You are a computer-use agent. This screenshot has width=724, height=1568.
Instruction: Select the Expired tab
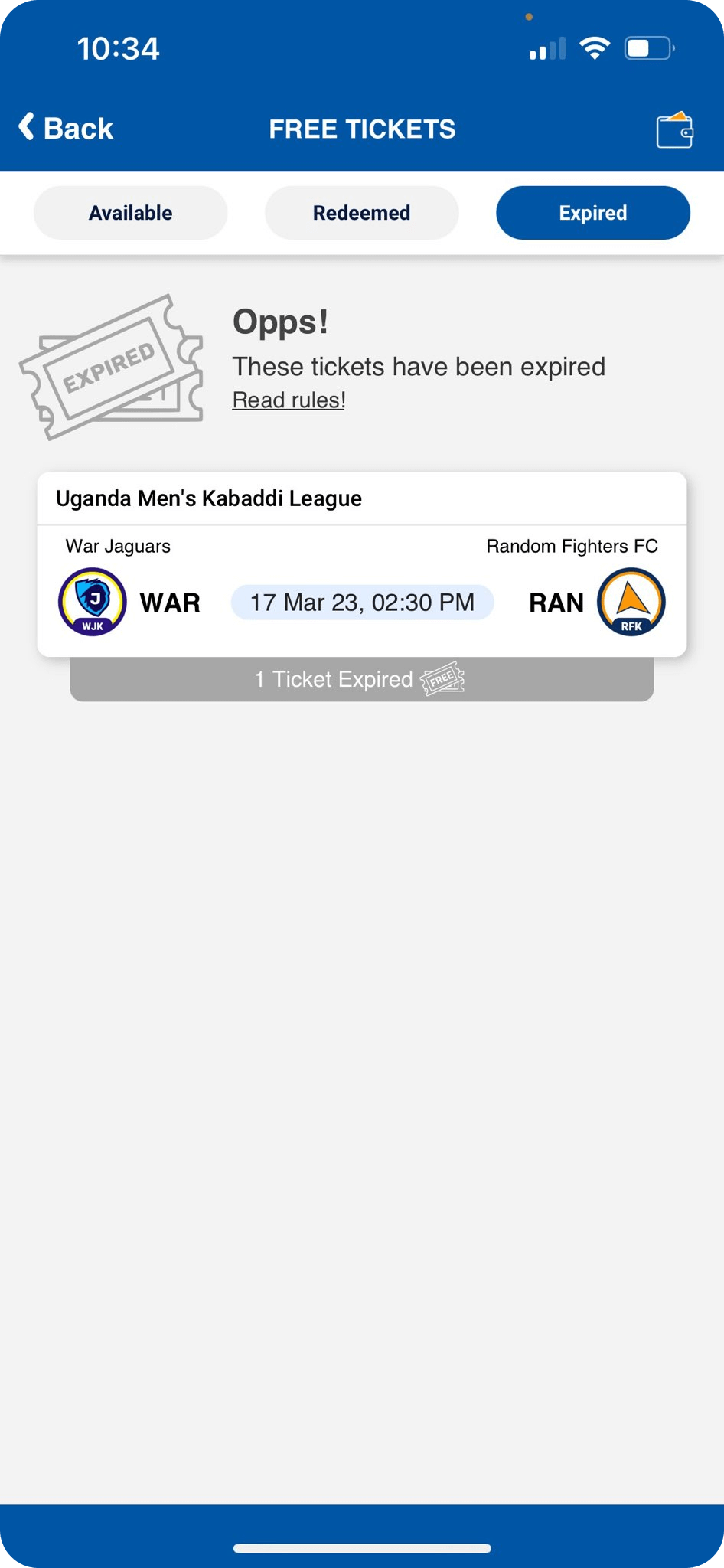point(592,213)
